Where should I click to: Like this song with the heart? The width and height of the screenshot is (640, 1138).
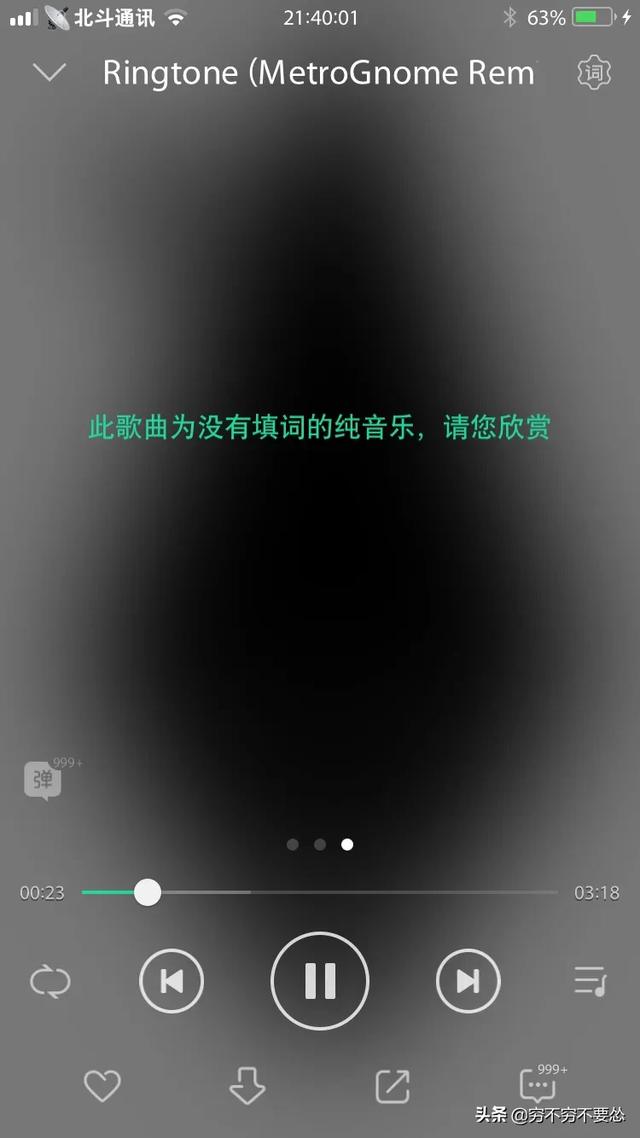102,1086
